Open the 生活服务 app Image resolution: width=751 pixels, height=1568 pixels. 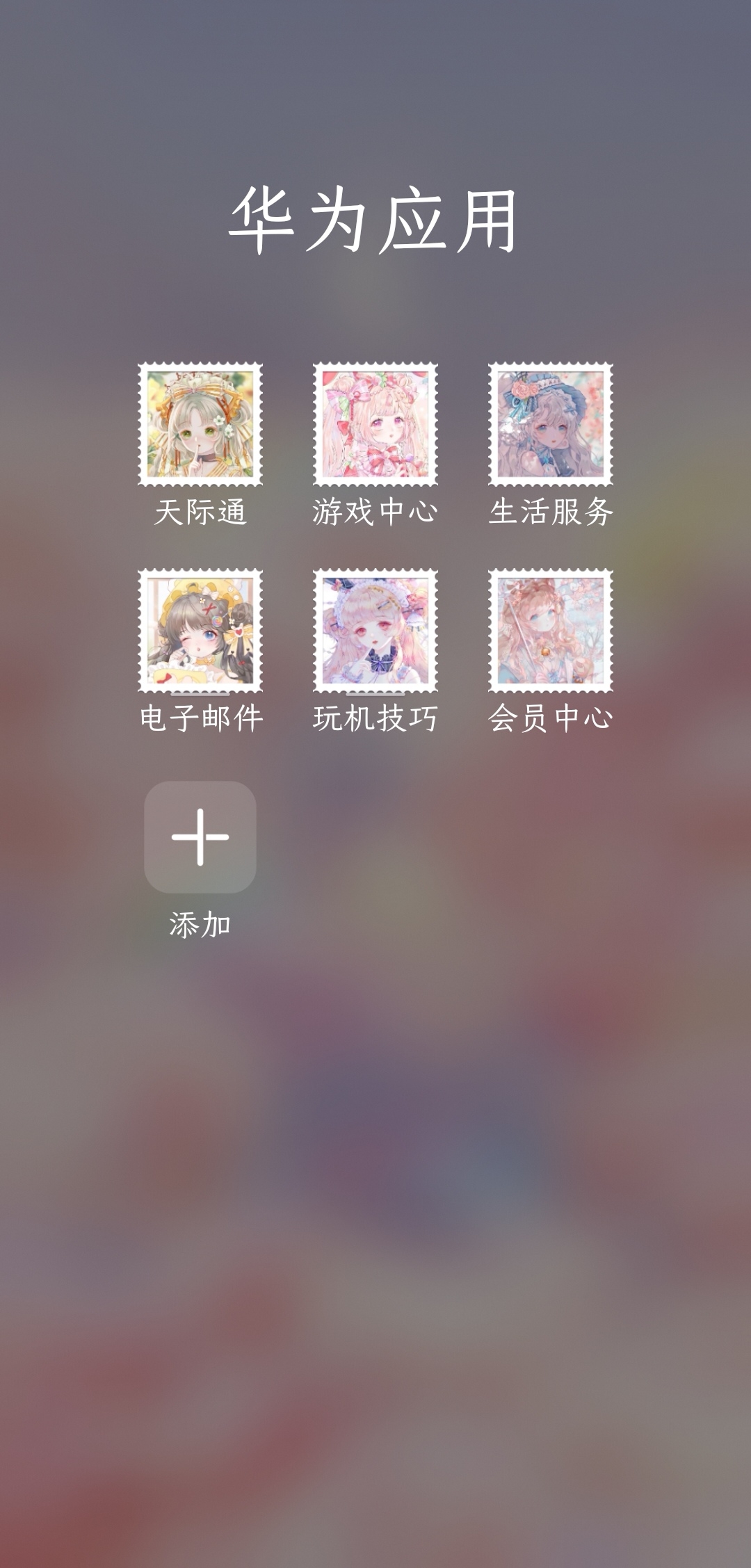tap(551, 423)
